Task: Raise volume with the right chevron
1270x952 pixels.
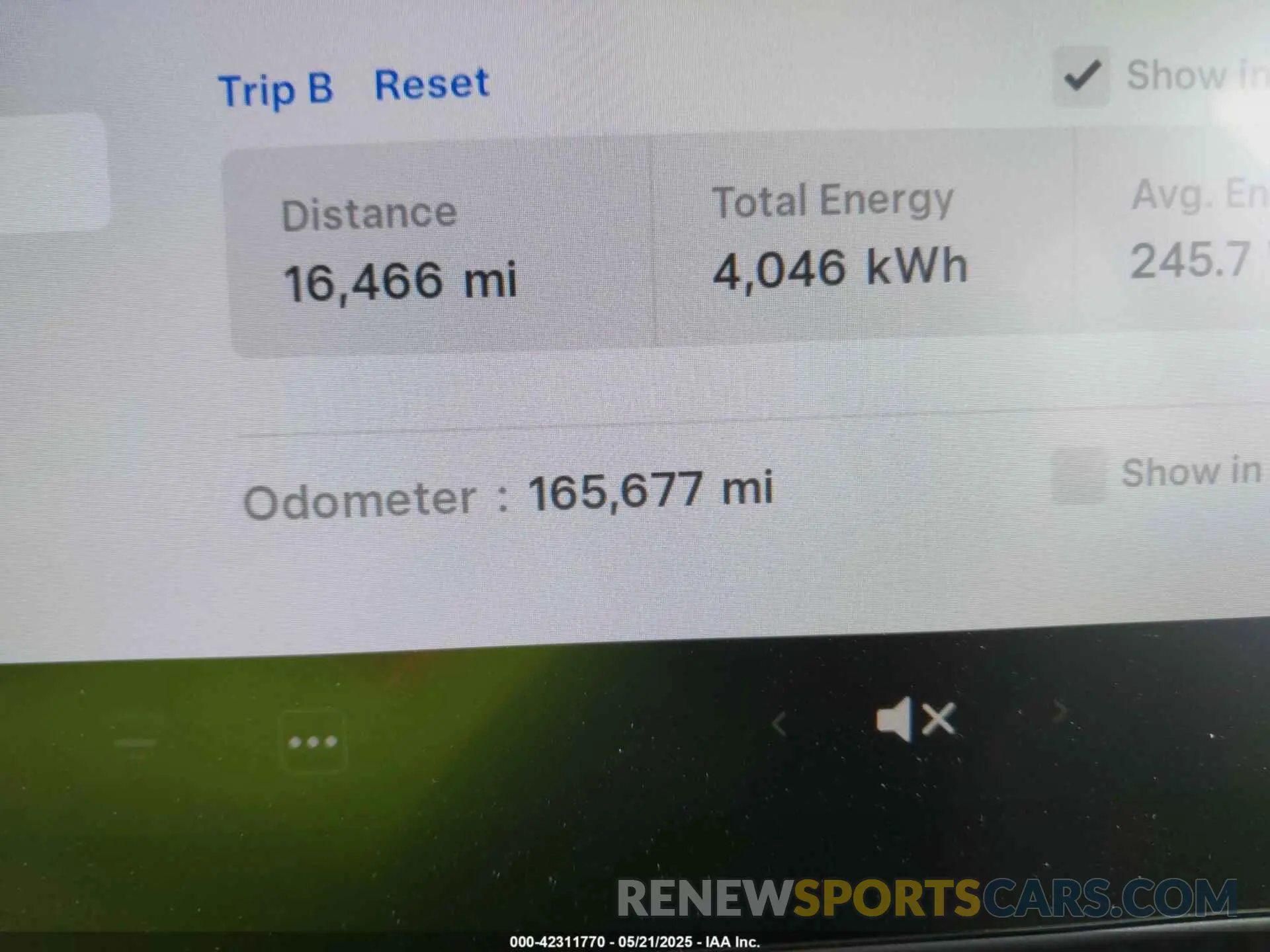Action: [x=1060, y=713]
